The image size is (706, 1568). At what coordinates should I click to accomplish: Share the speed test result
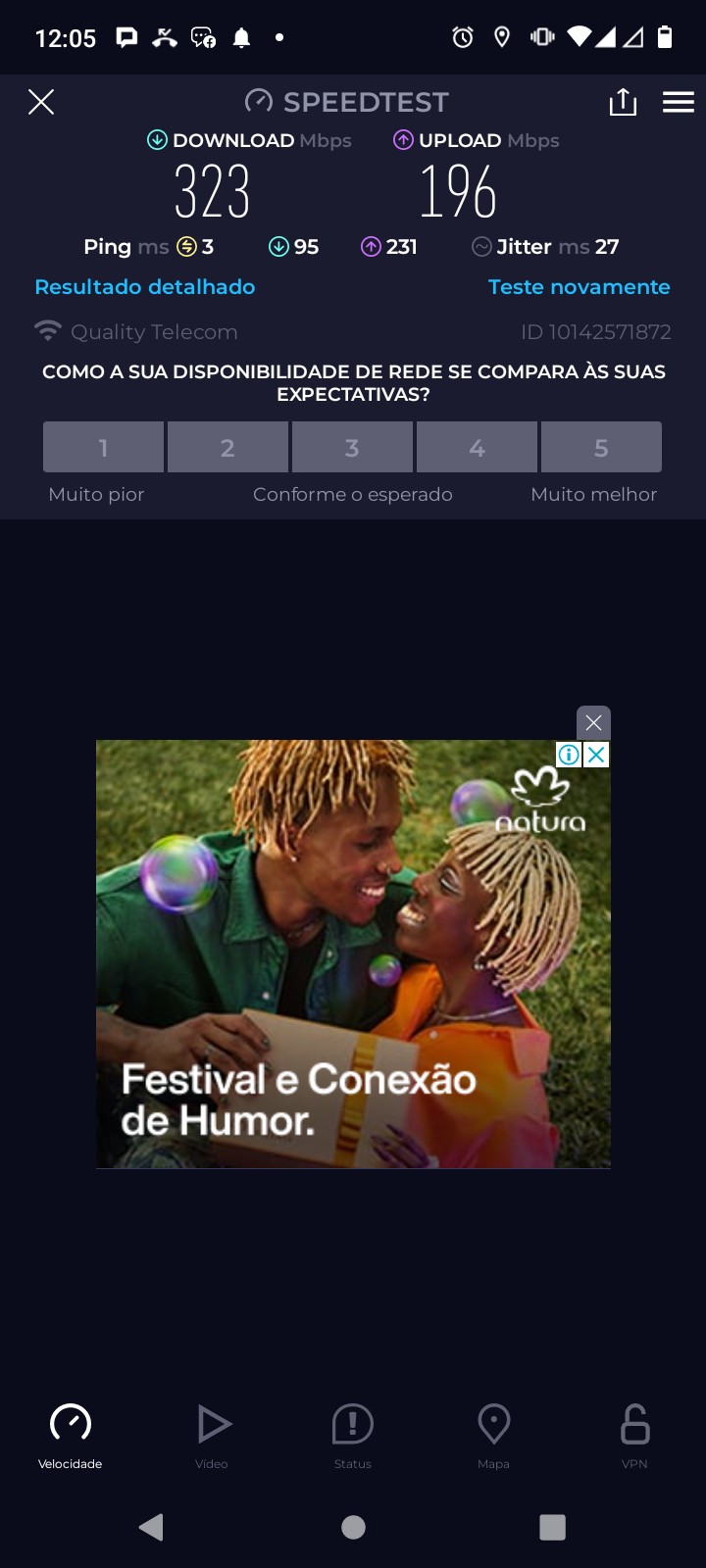[623, 102]
